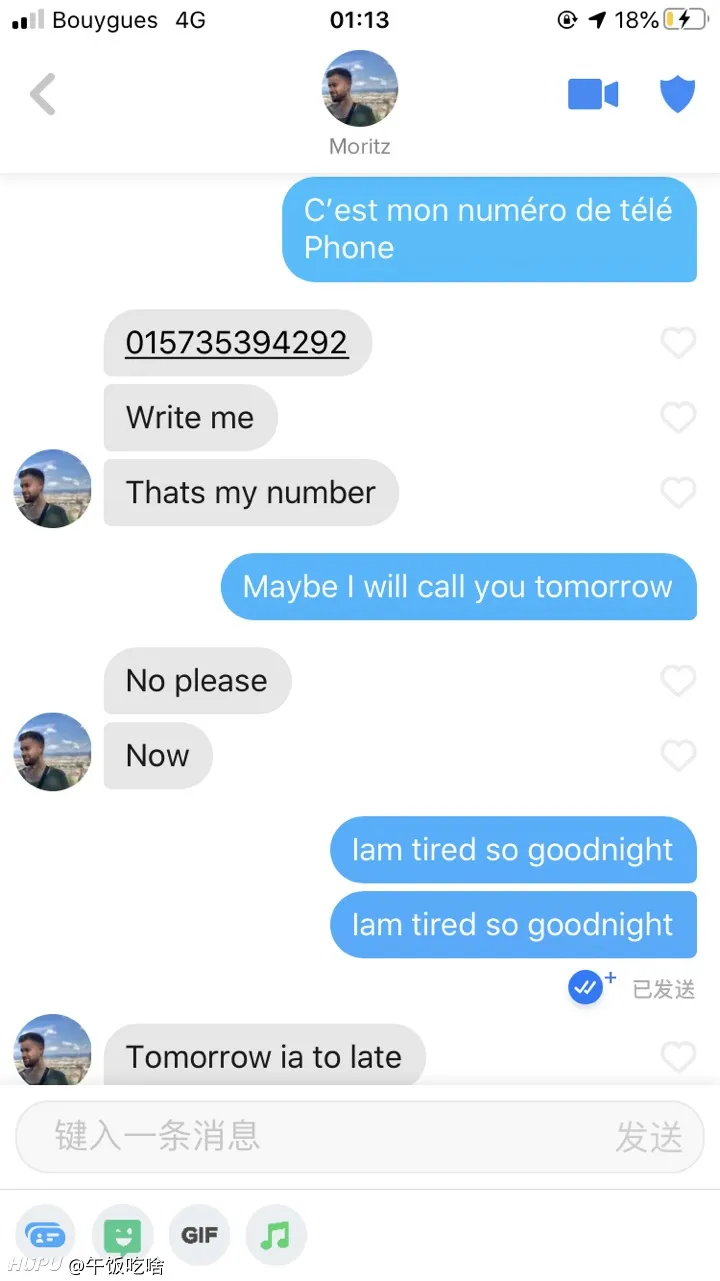
Task: Open Moritz's profile from the header
Action: [x=360, y=89]
